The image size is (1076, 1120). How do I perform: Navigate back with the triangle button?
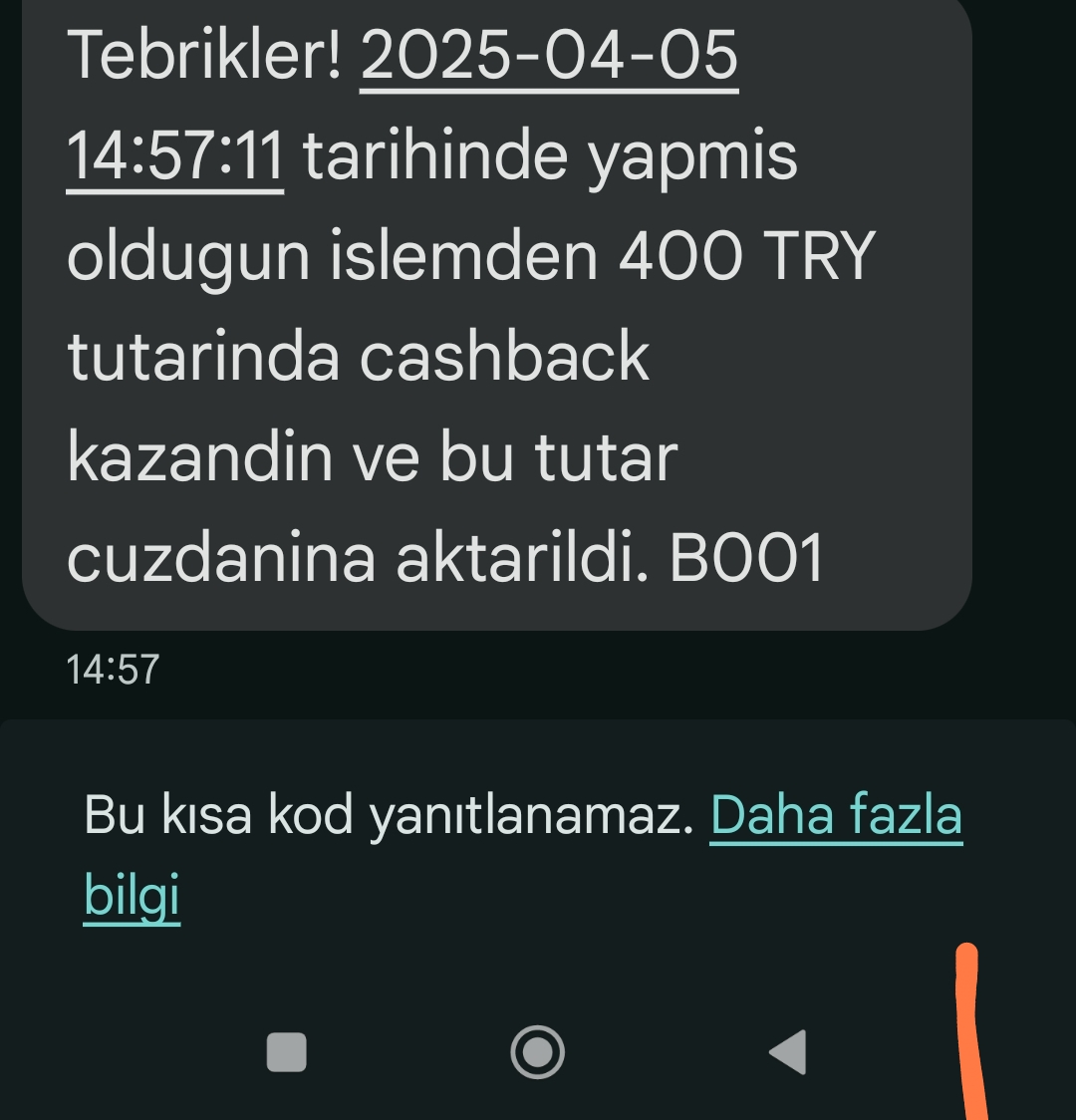(x=788, y=1052)
